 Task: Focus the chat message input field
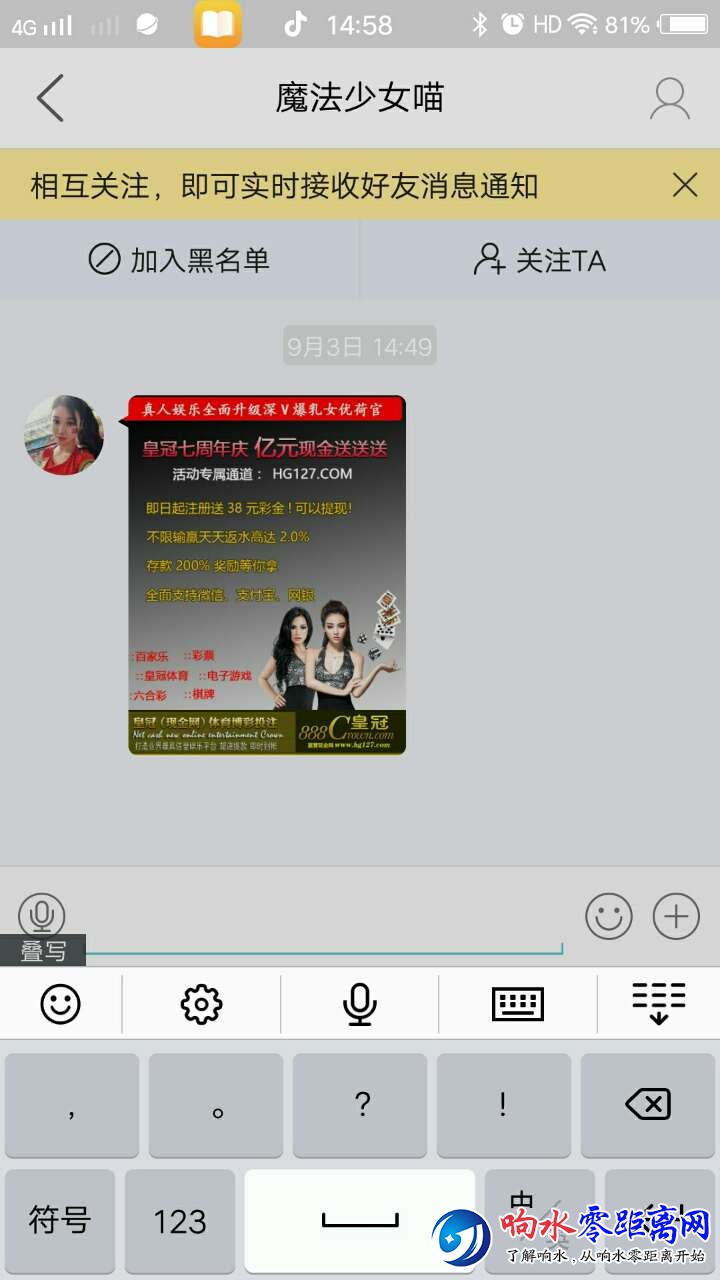(x=320, y=916)
